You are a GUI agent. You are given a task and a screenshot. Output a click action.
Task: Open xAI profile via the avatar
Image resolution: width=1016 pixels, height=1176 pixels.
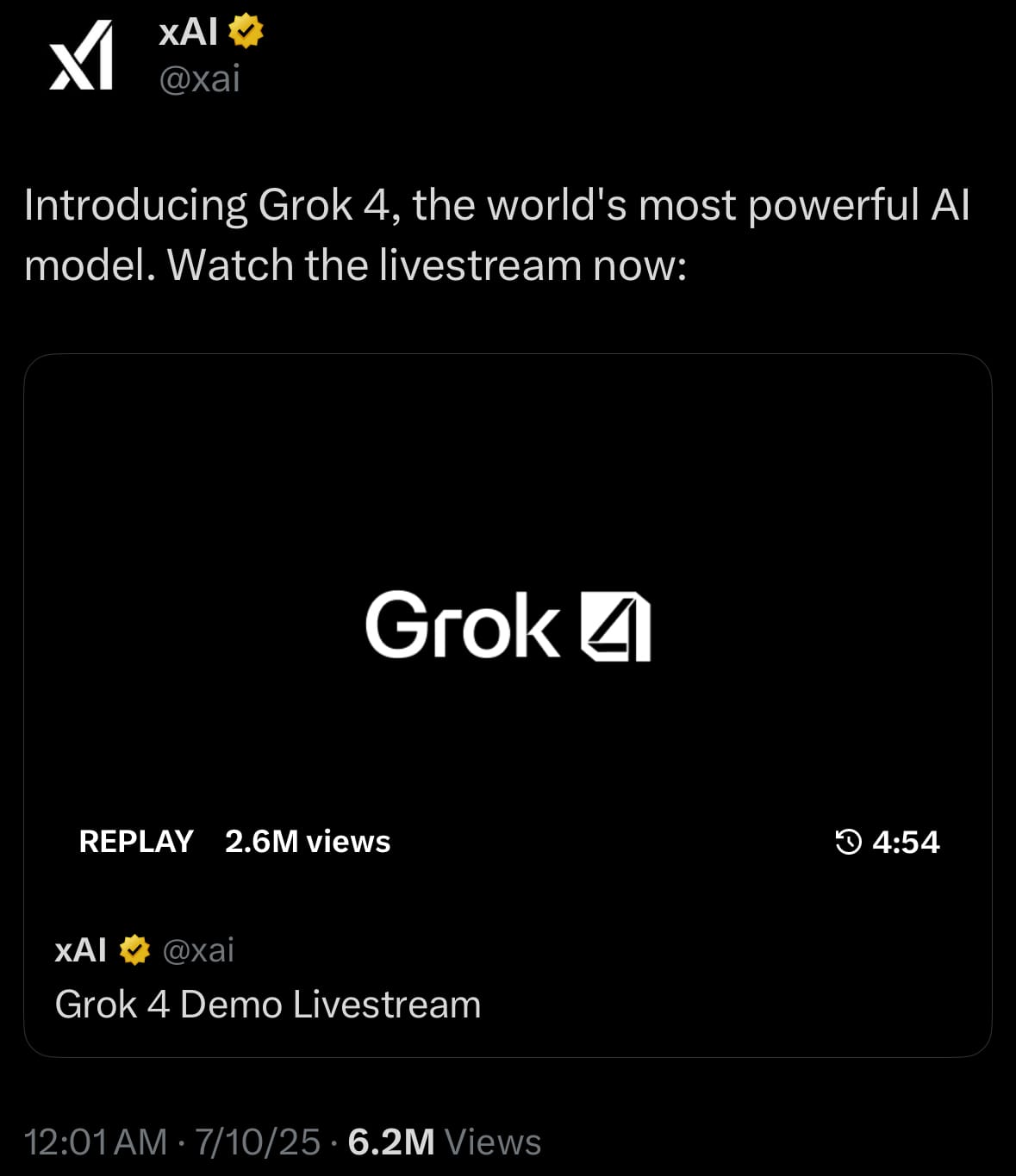point(80,55)
